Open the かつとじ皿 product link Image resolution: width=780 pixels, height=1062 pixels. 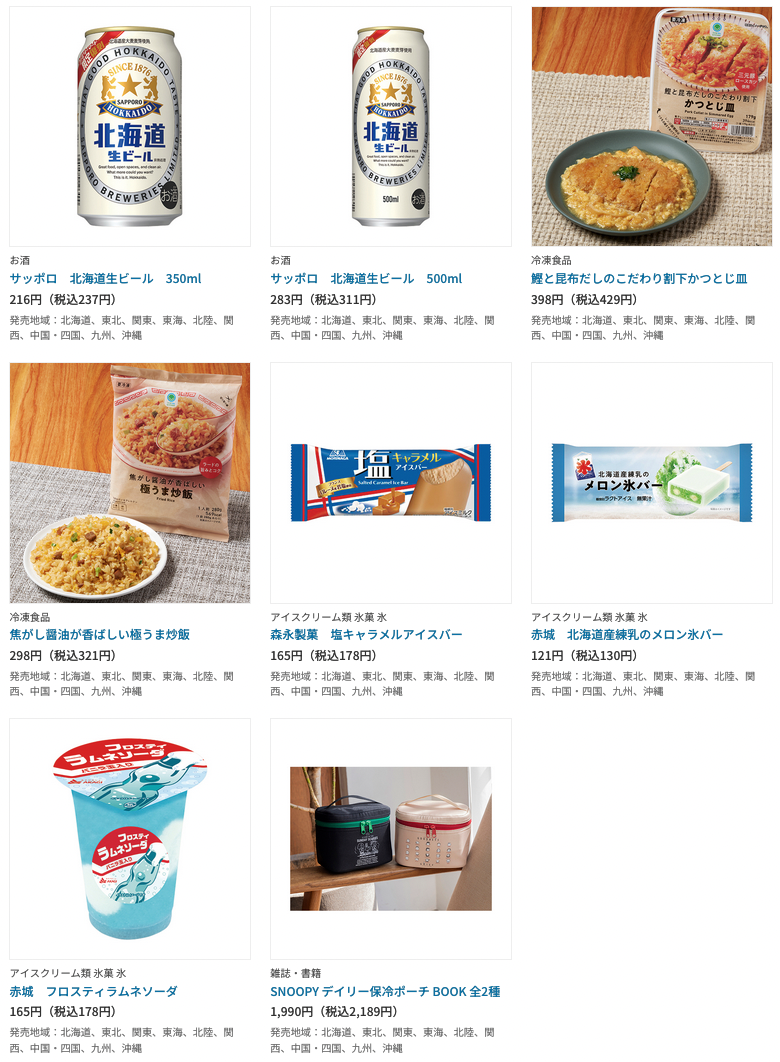[639, 279]
